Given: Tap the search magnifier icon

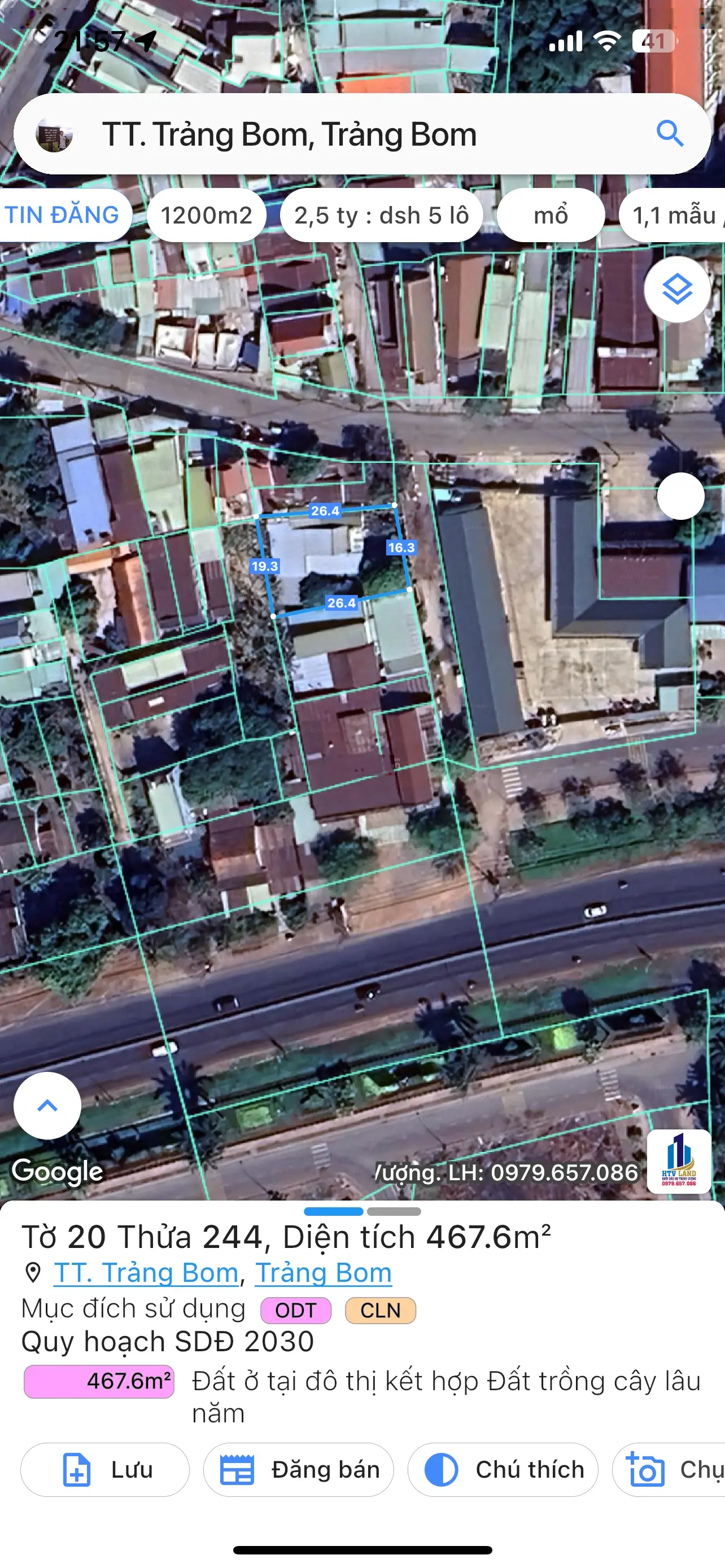Looking at the screenshot, I should [x=670, y=133].
